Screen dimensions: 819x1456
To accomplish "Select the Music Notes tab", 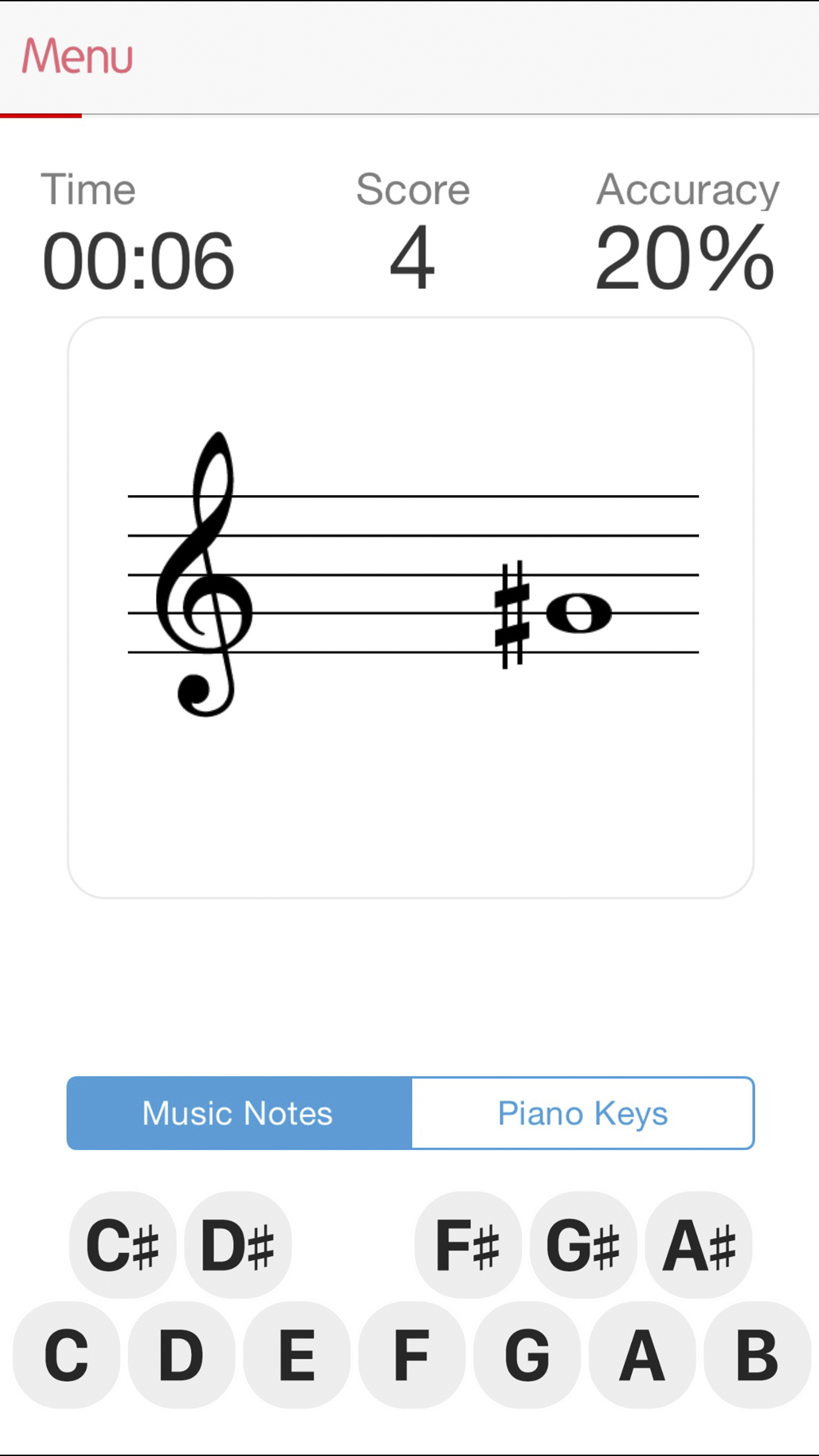I will [x=238, y=1113].
